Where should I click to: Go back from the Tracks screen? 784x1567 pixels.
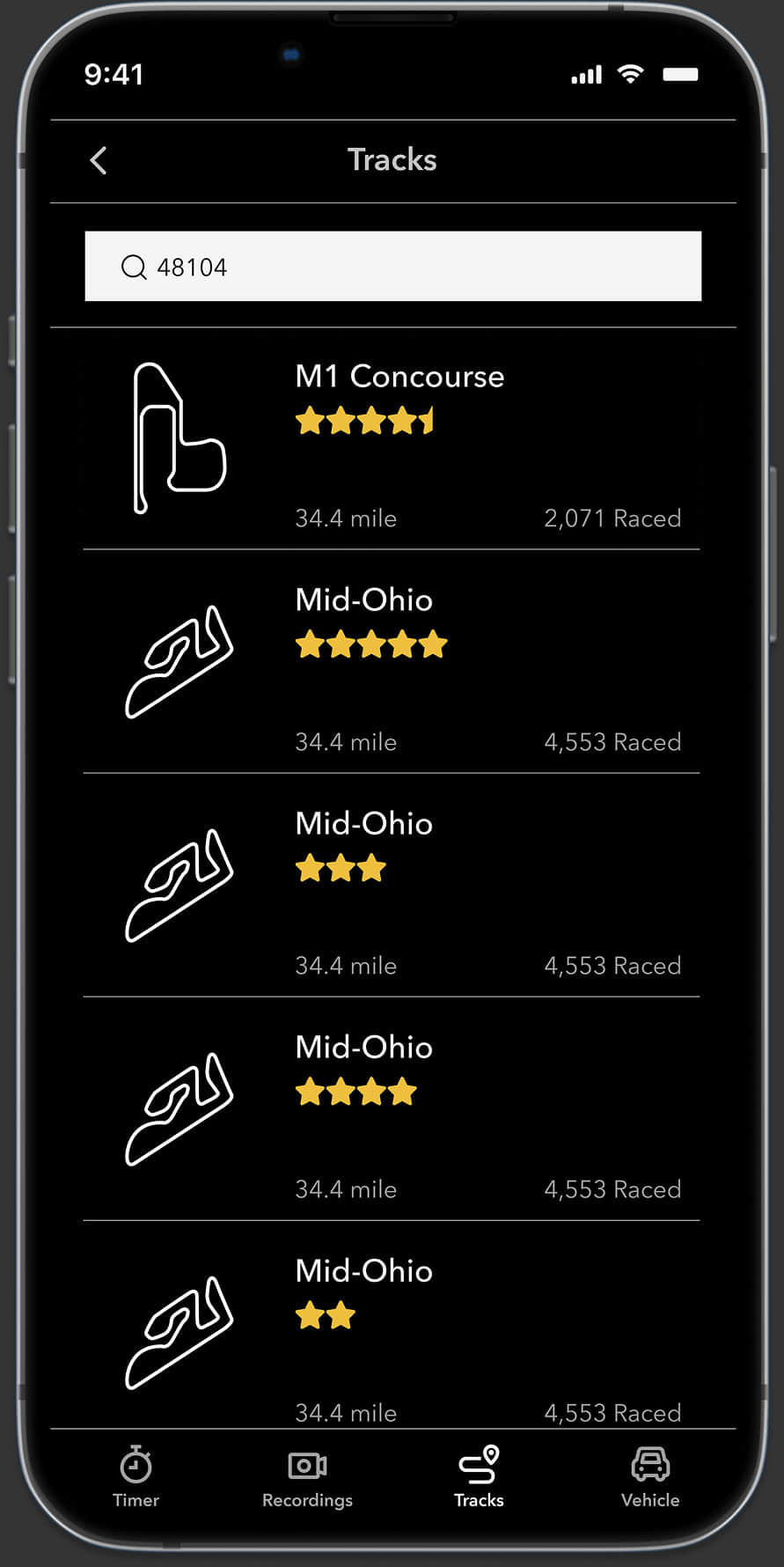pyautogui.click(x=99, y=160)
